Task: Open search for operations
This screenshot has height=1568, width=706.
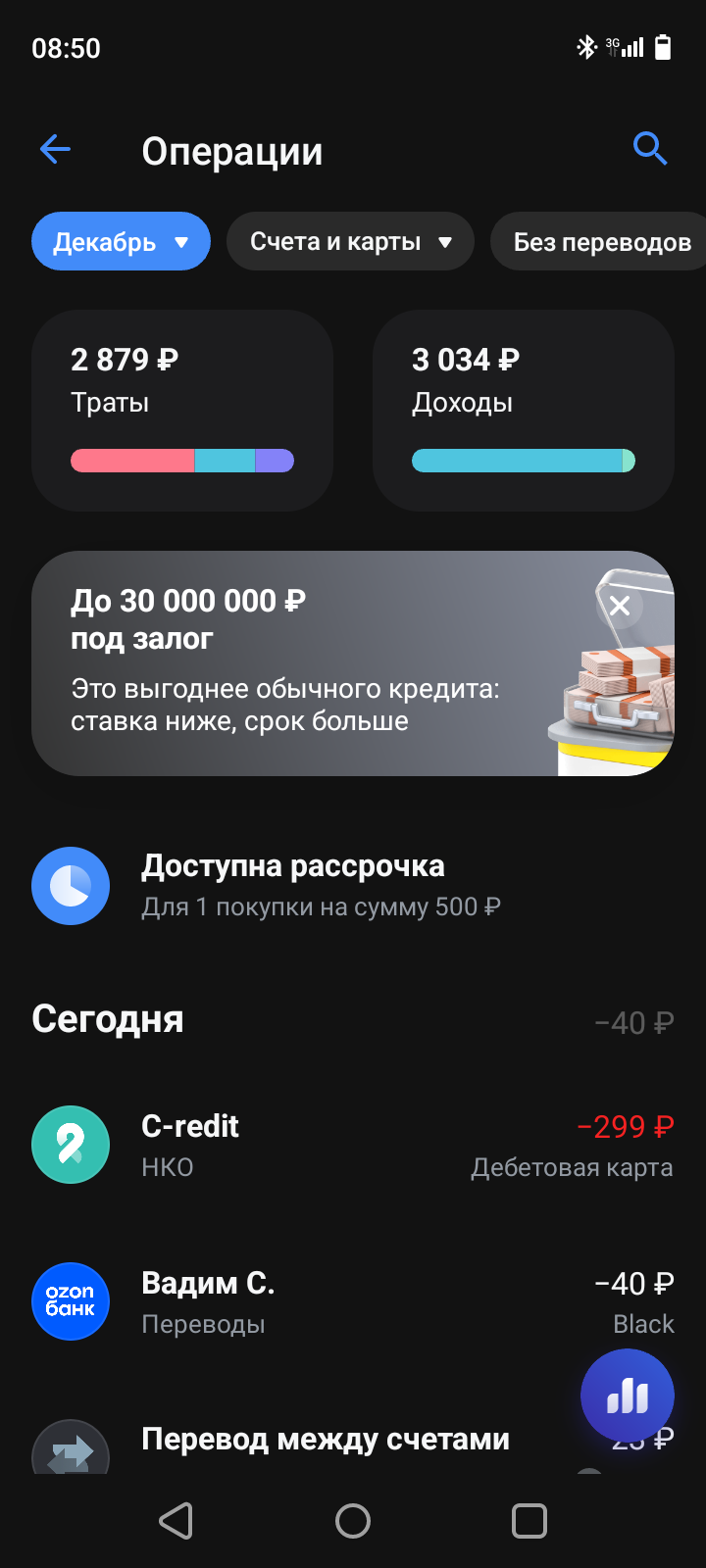Action: [649, 149]
